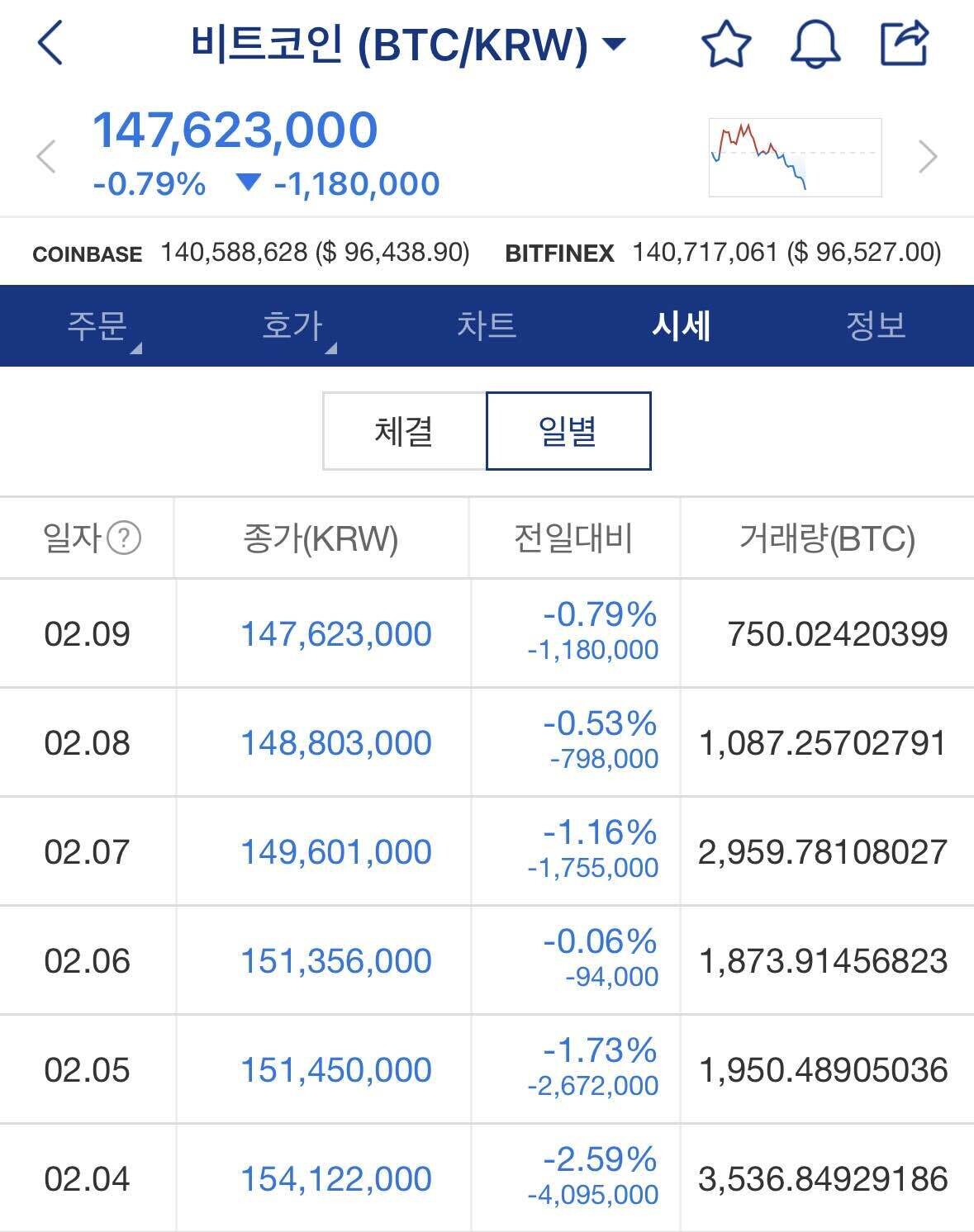Switch to the 체결 trades view
The image size is (974, 1232).
click(x=404, y=431)
